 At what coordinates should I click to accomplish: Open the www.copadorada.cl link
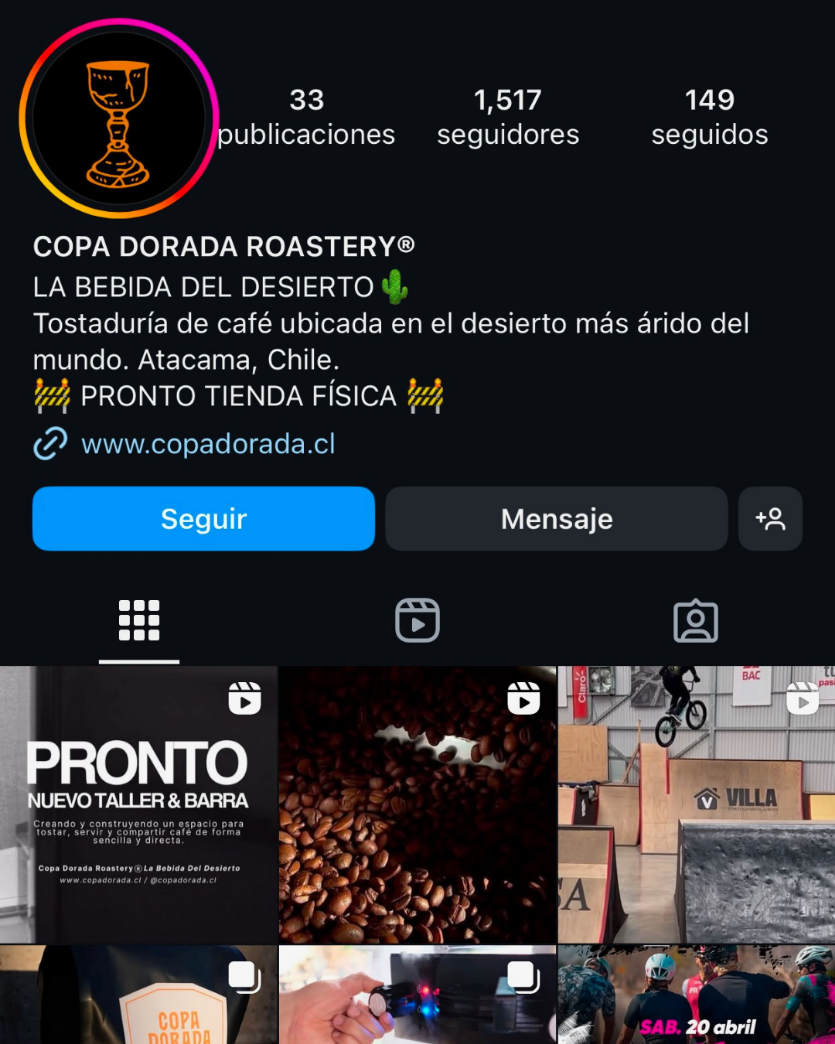coord(207,444)
